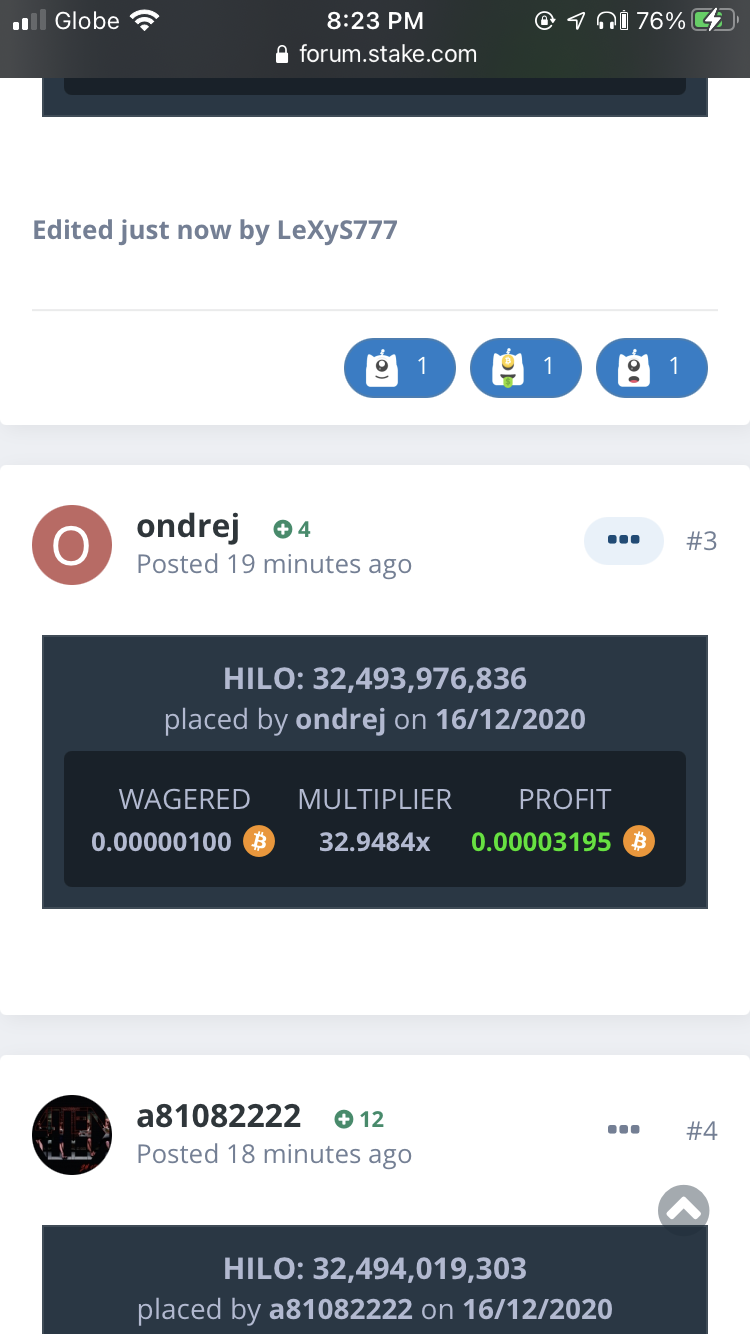Screen dimensions: 750x1334
Task: Tap the tongue-out reaction chip
Action: (526, 368)
